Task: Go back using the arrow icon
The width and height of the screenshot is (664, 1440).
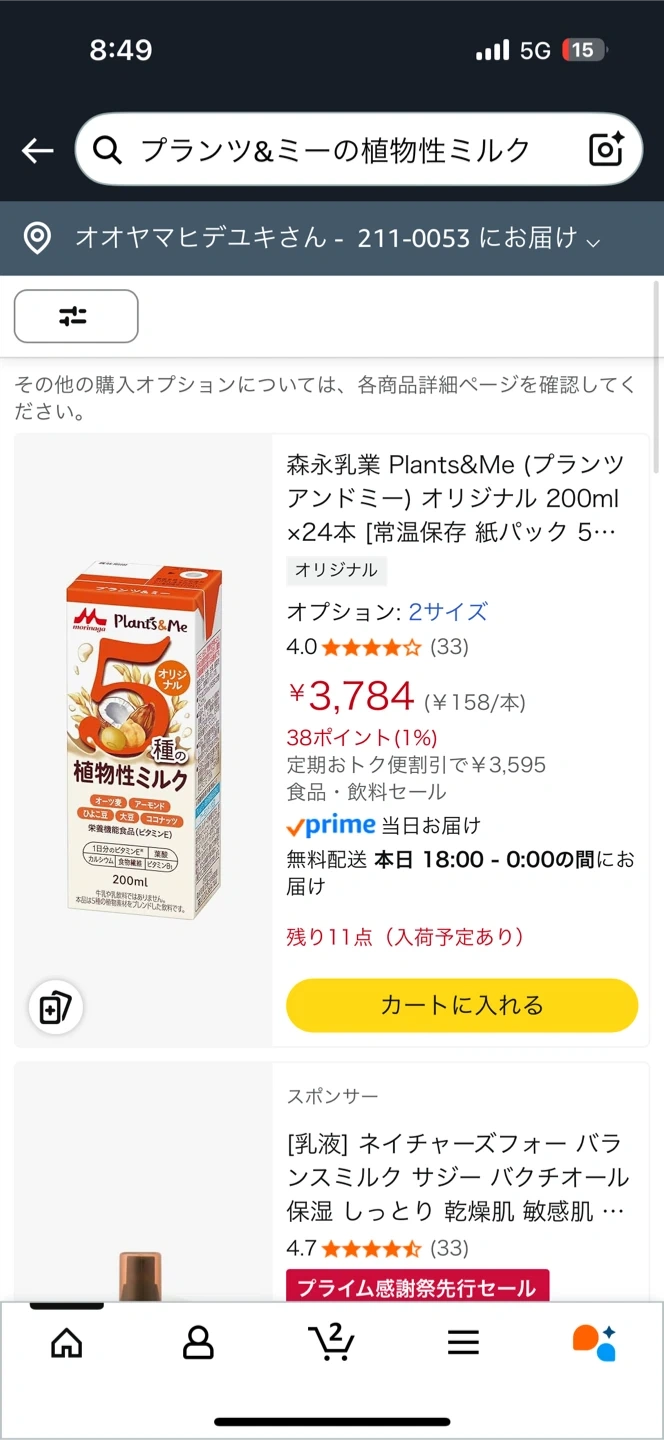Action: pos(38,151)
